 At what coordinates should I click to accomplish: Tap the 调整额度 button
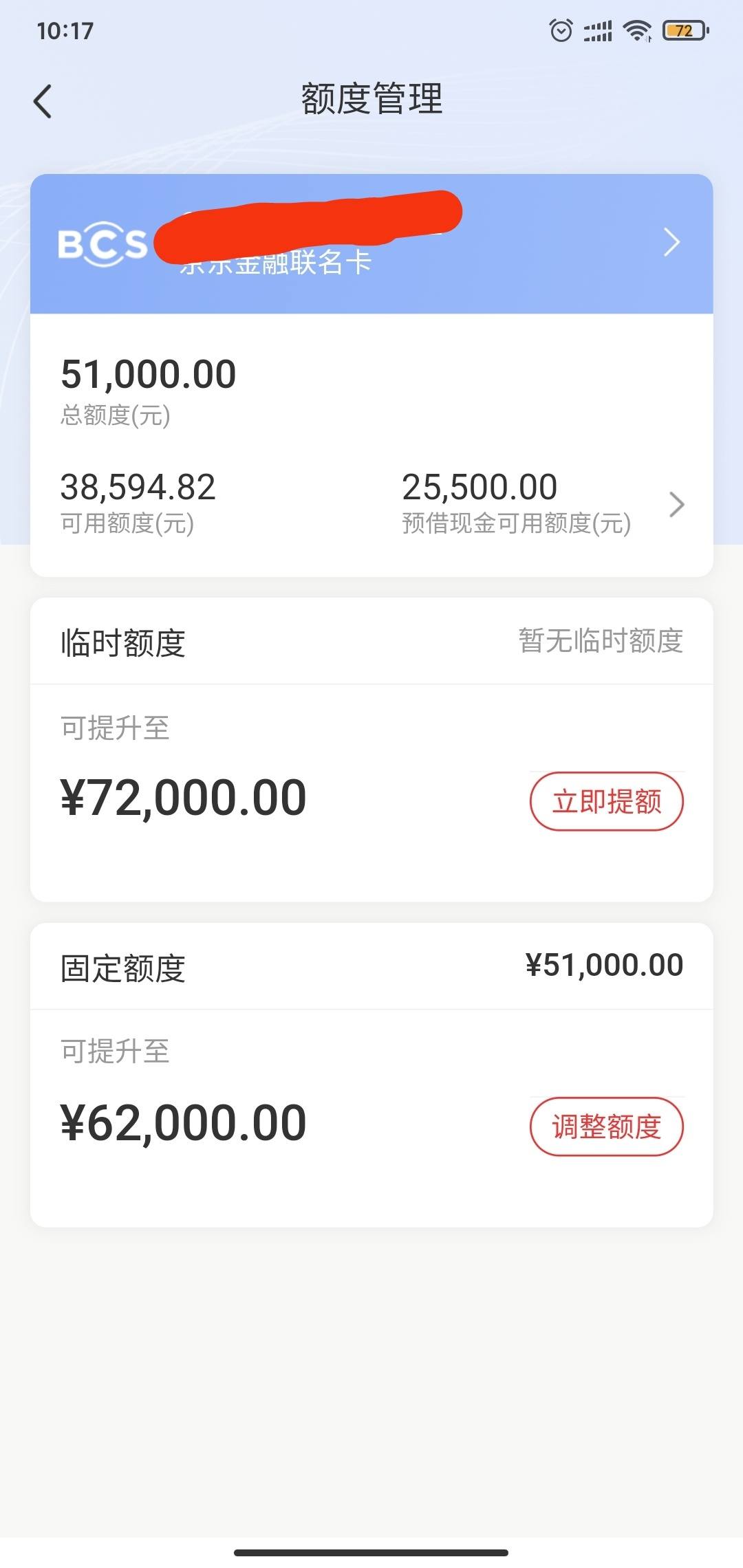pyautogui.click(x=606, y=1126)
